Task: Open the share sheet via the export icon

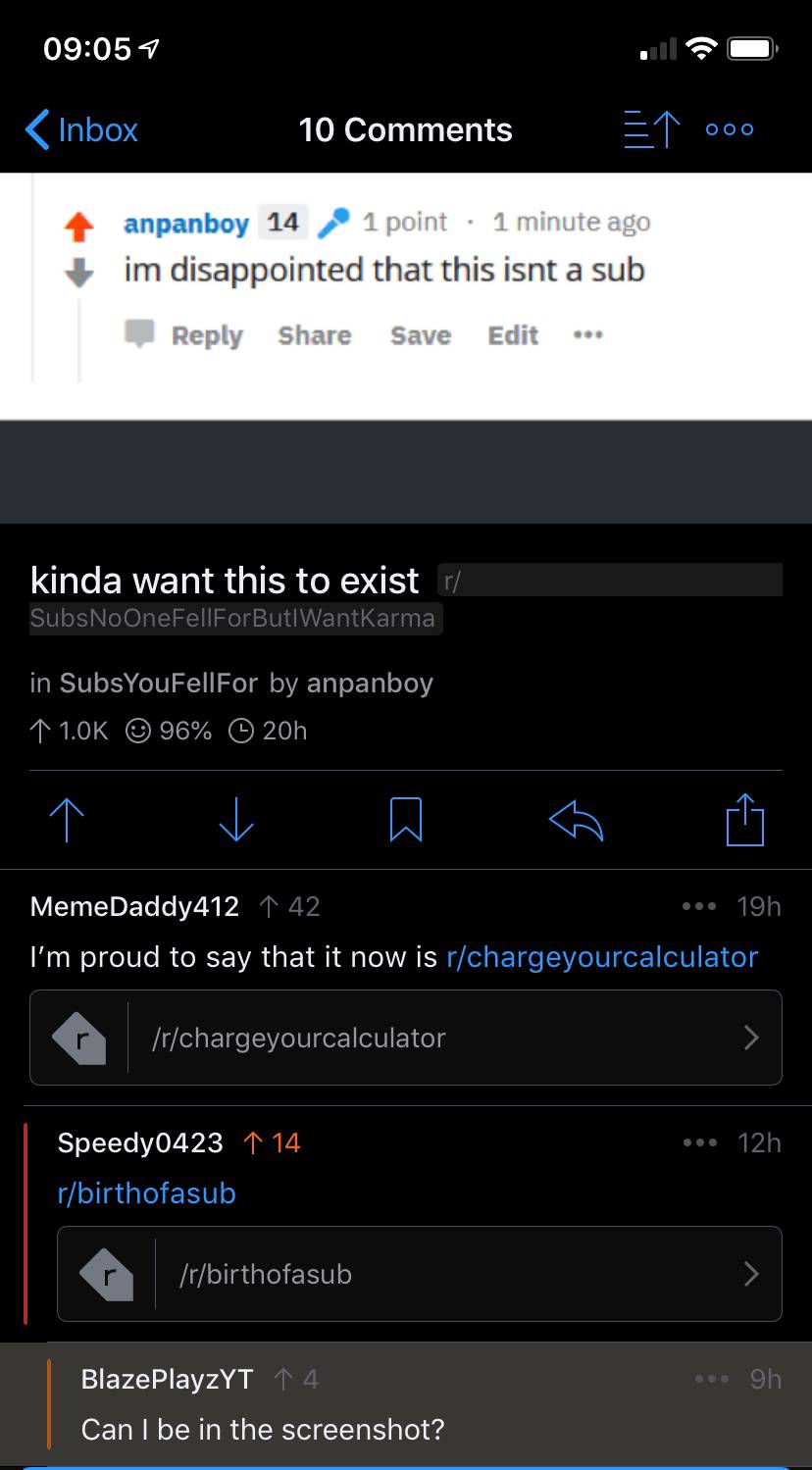Action: pos(745,820)
